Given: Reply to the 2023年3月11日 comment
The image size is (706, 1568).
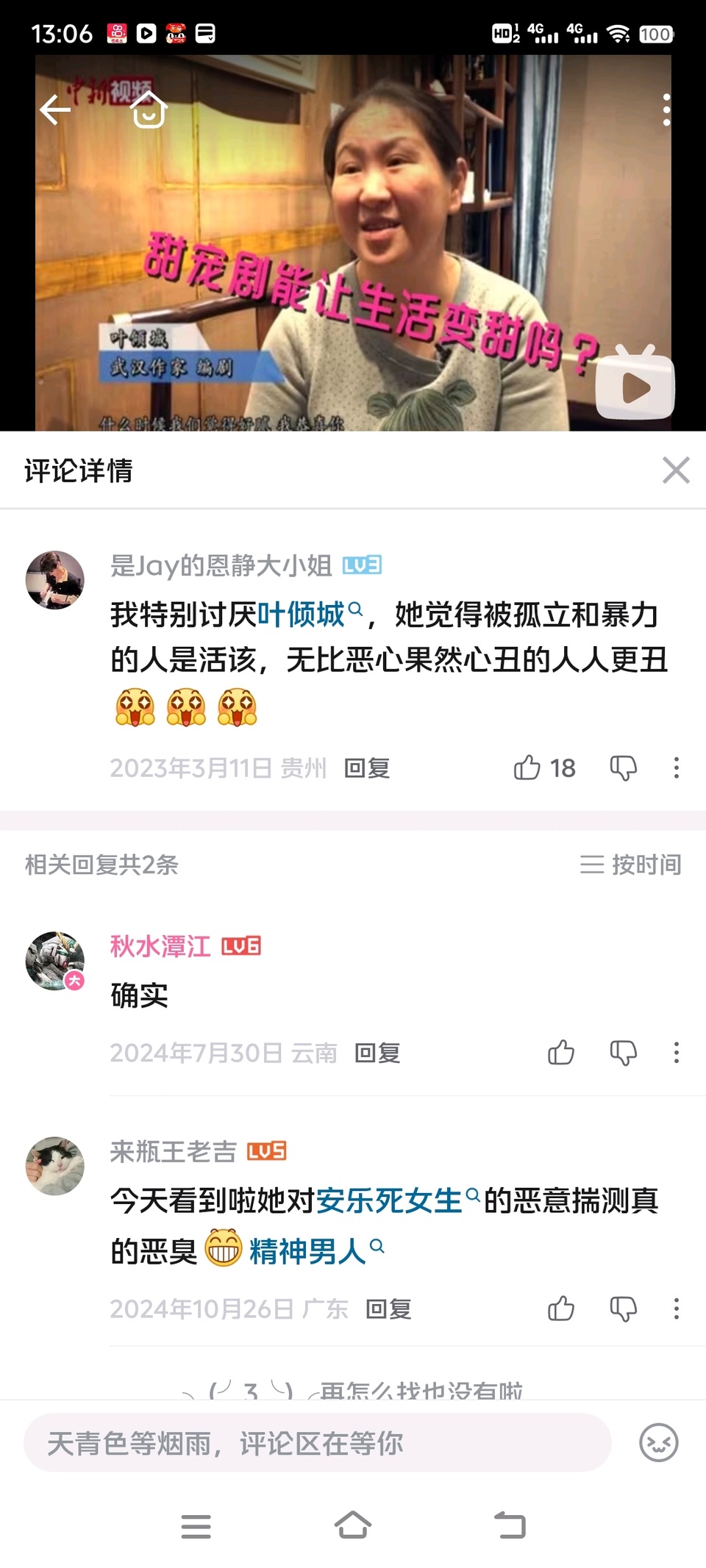Looking at the screenshot, I should [x=367, y=768].
